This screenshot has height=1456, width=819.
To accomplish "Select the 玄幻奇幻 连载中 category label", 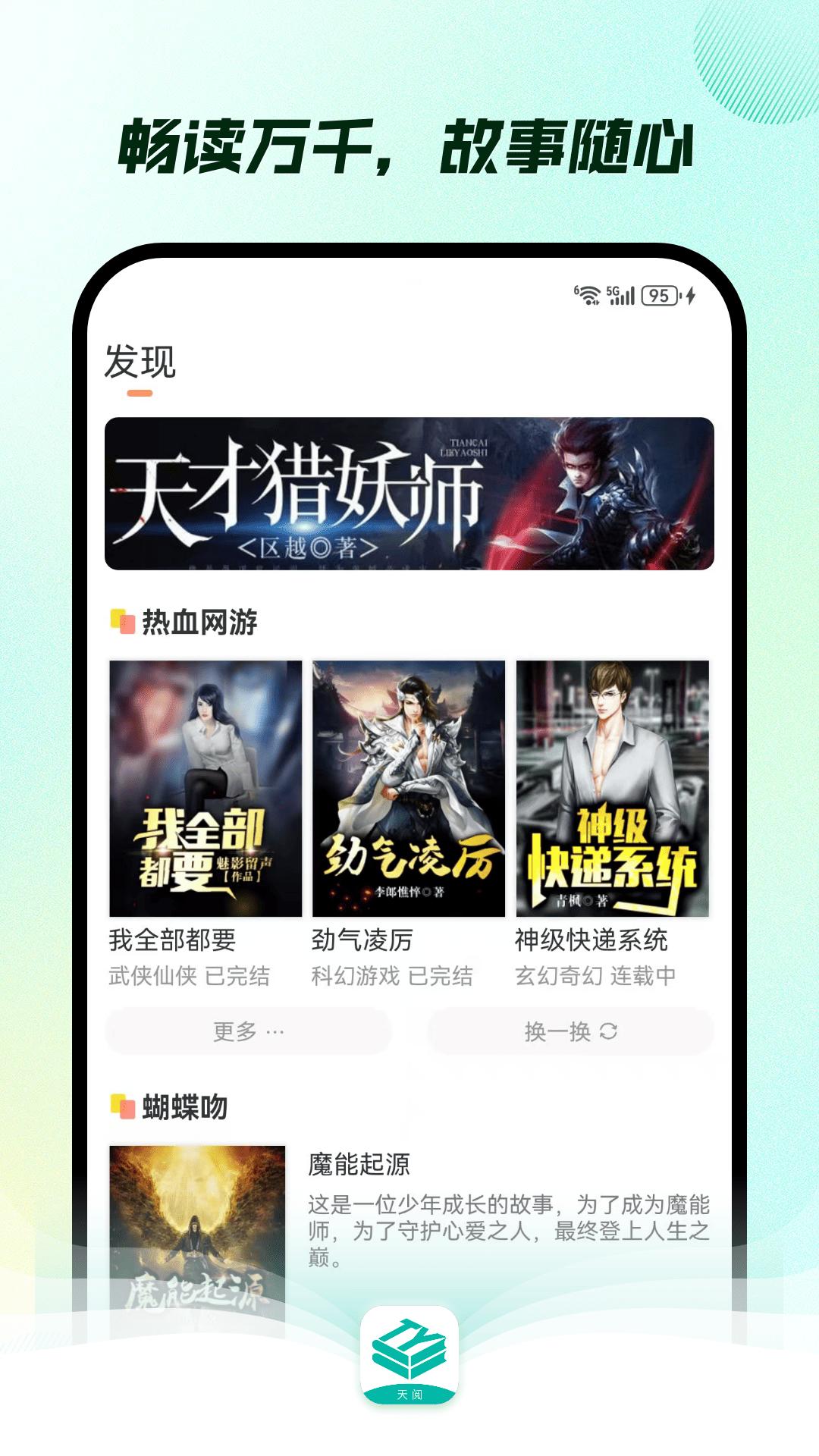I will click(x=596, y=977).
